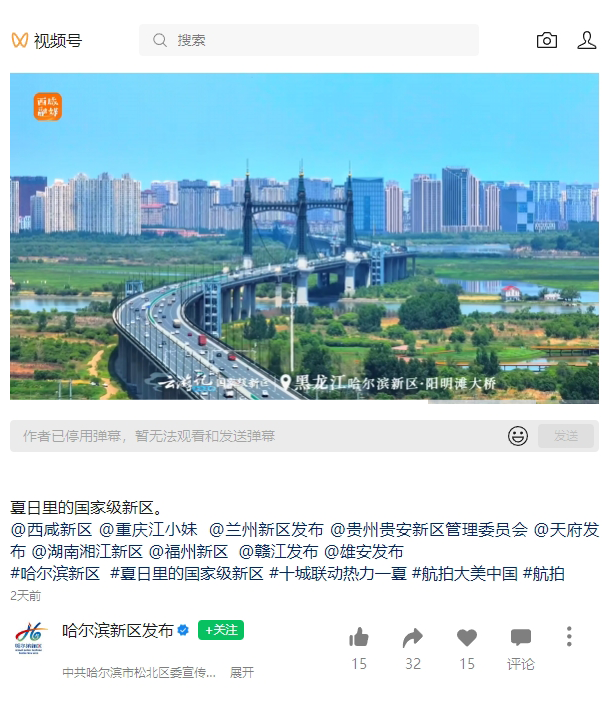Tap the heart icon to favorite
Viewport: 609px width, 703px height.
pyautogui.click(x=467, y=638)
